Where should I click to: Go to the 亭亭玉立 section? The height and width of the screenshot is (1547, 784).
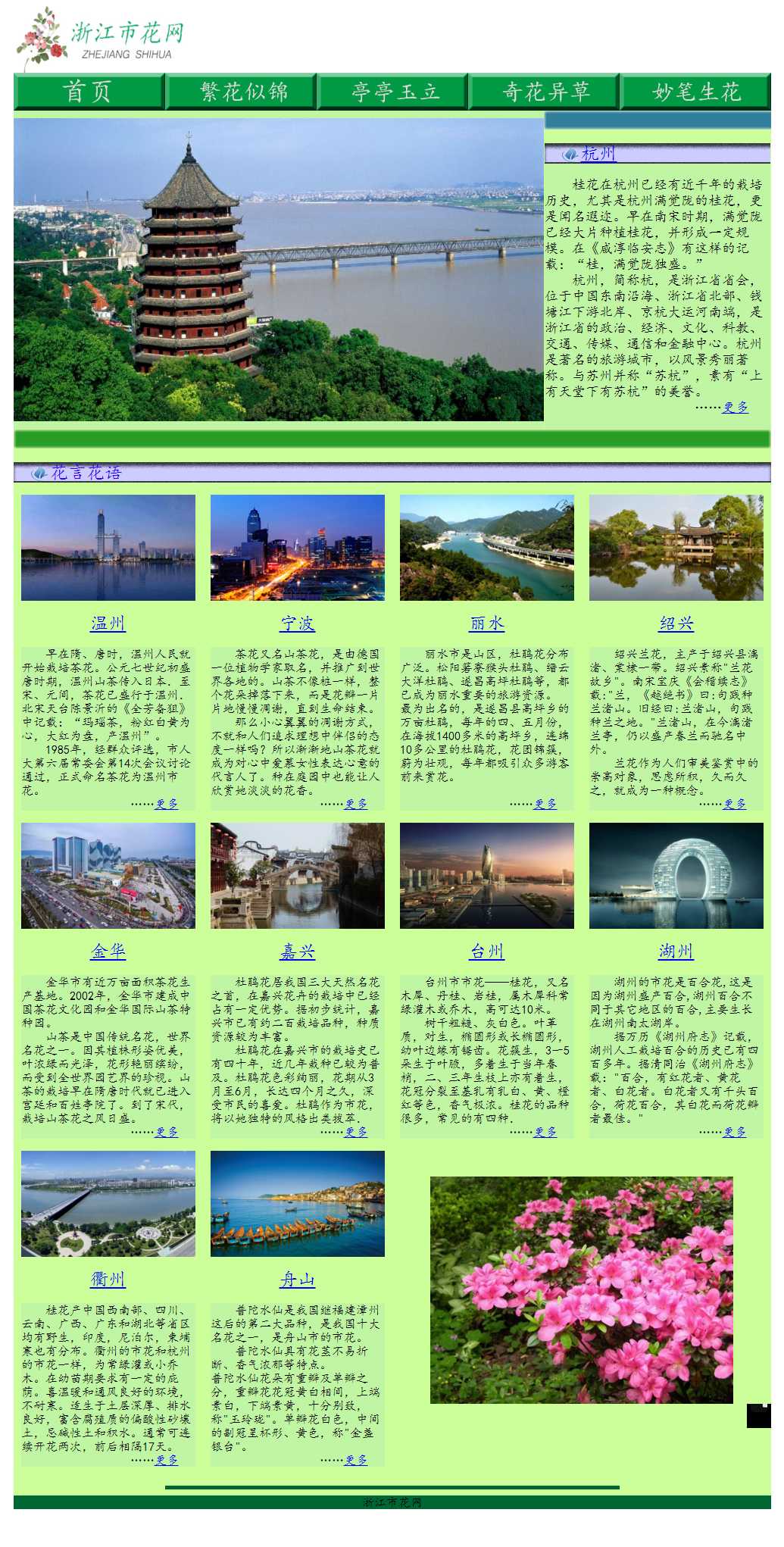pos(393,92)
